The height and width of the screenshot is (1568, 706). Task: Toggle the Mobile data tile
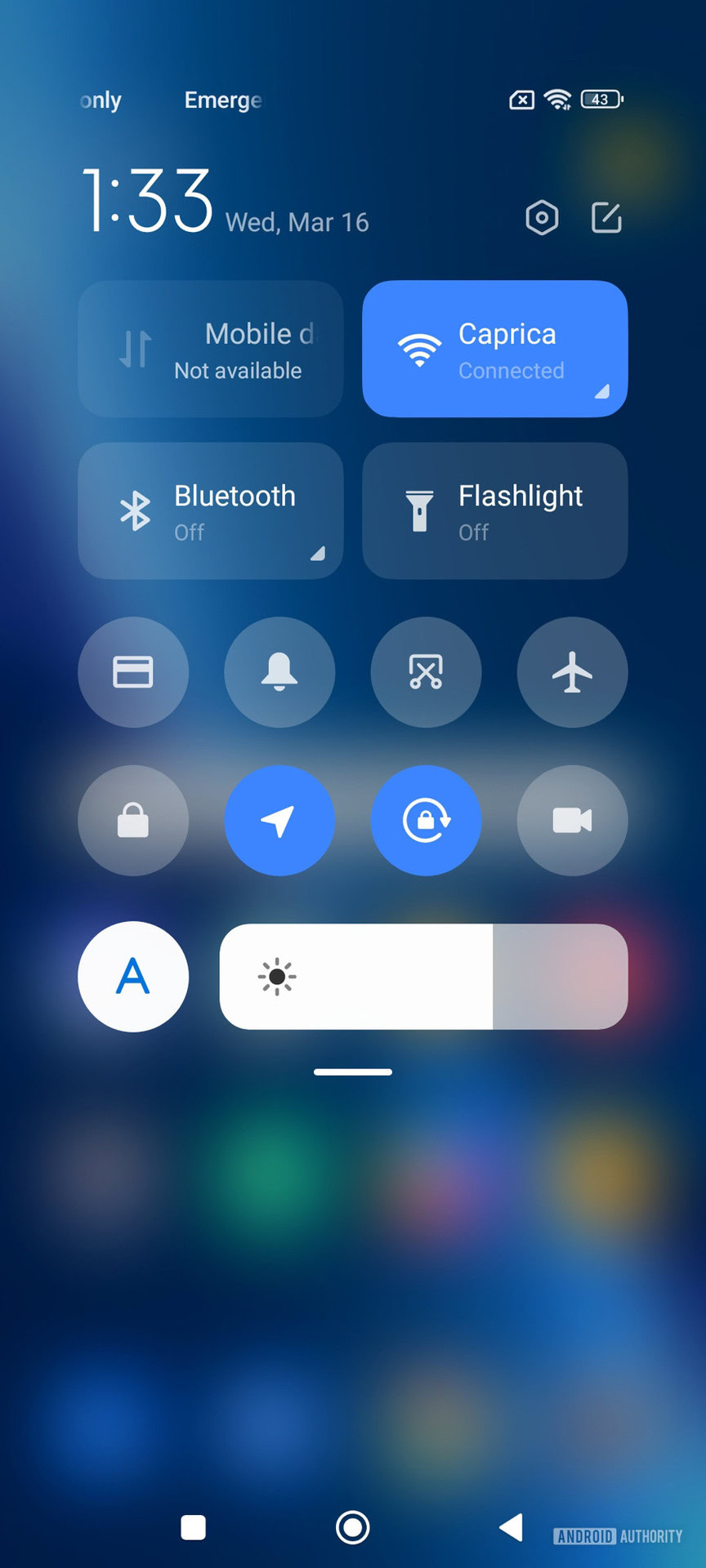[211, 349]
